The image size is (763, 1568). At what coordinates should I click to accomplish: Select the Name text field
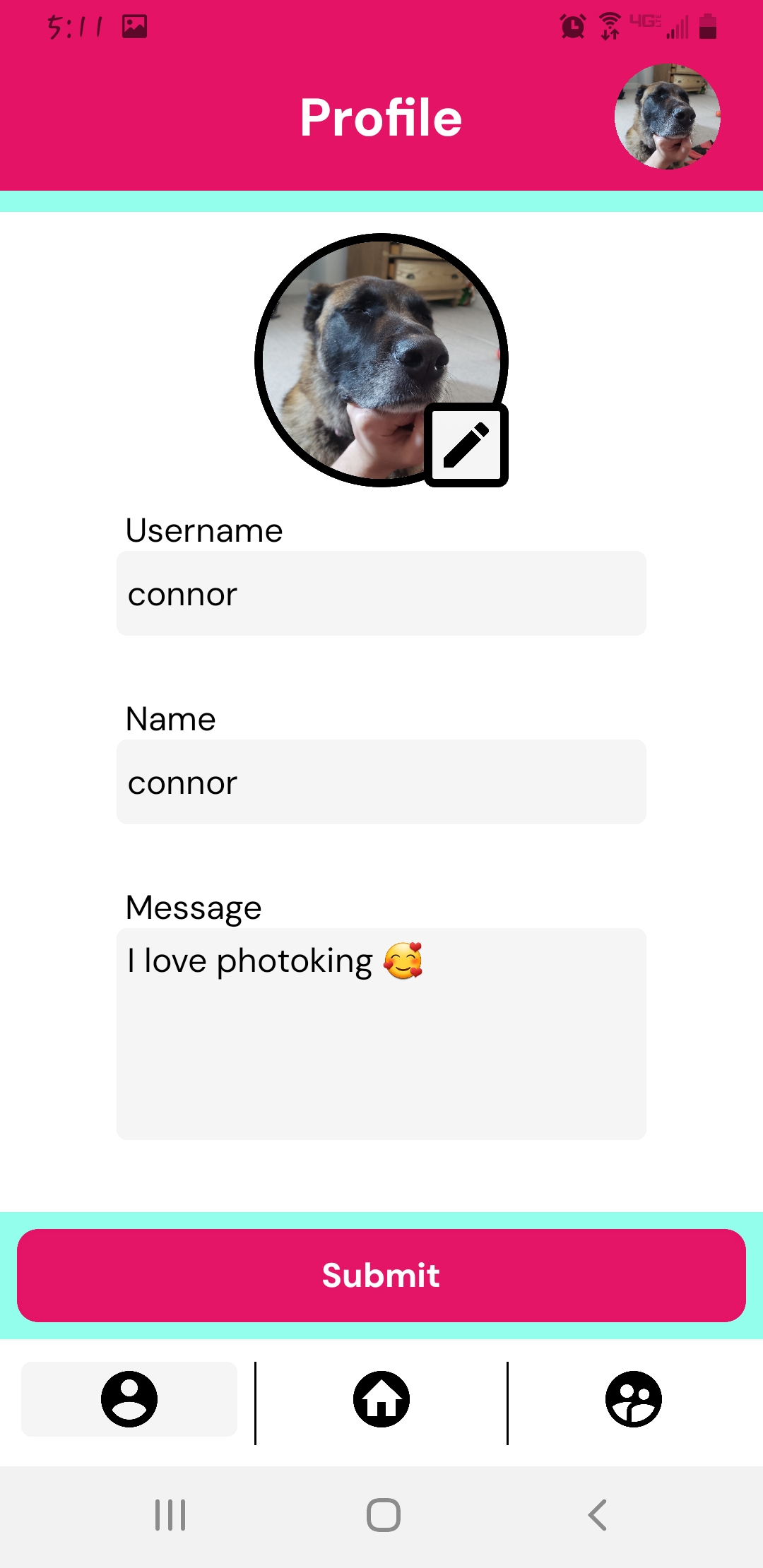[x=381, y=782]
